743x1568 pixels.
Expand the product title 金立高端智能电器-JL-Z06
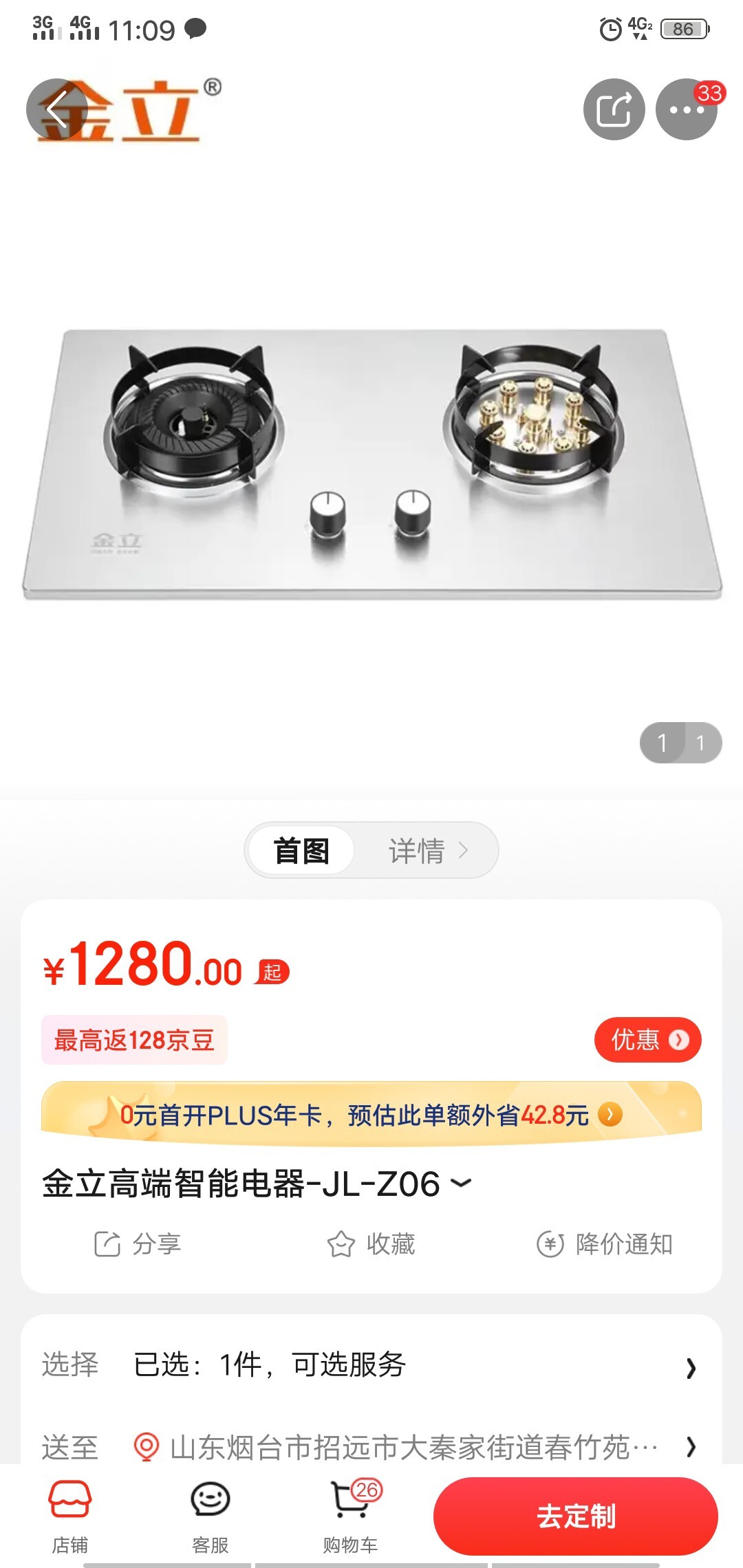256,1184
